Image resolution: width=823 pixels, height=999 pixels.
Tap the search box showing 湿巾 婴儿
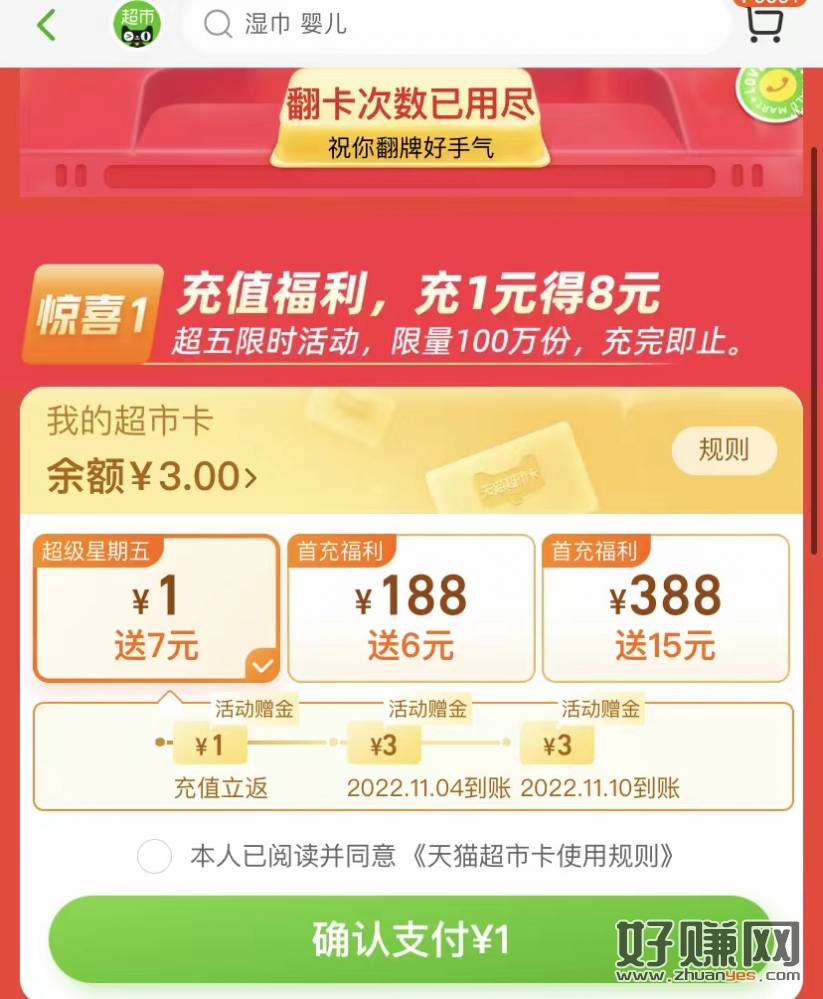pyautogui.click(x=455, y=25)
